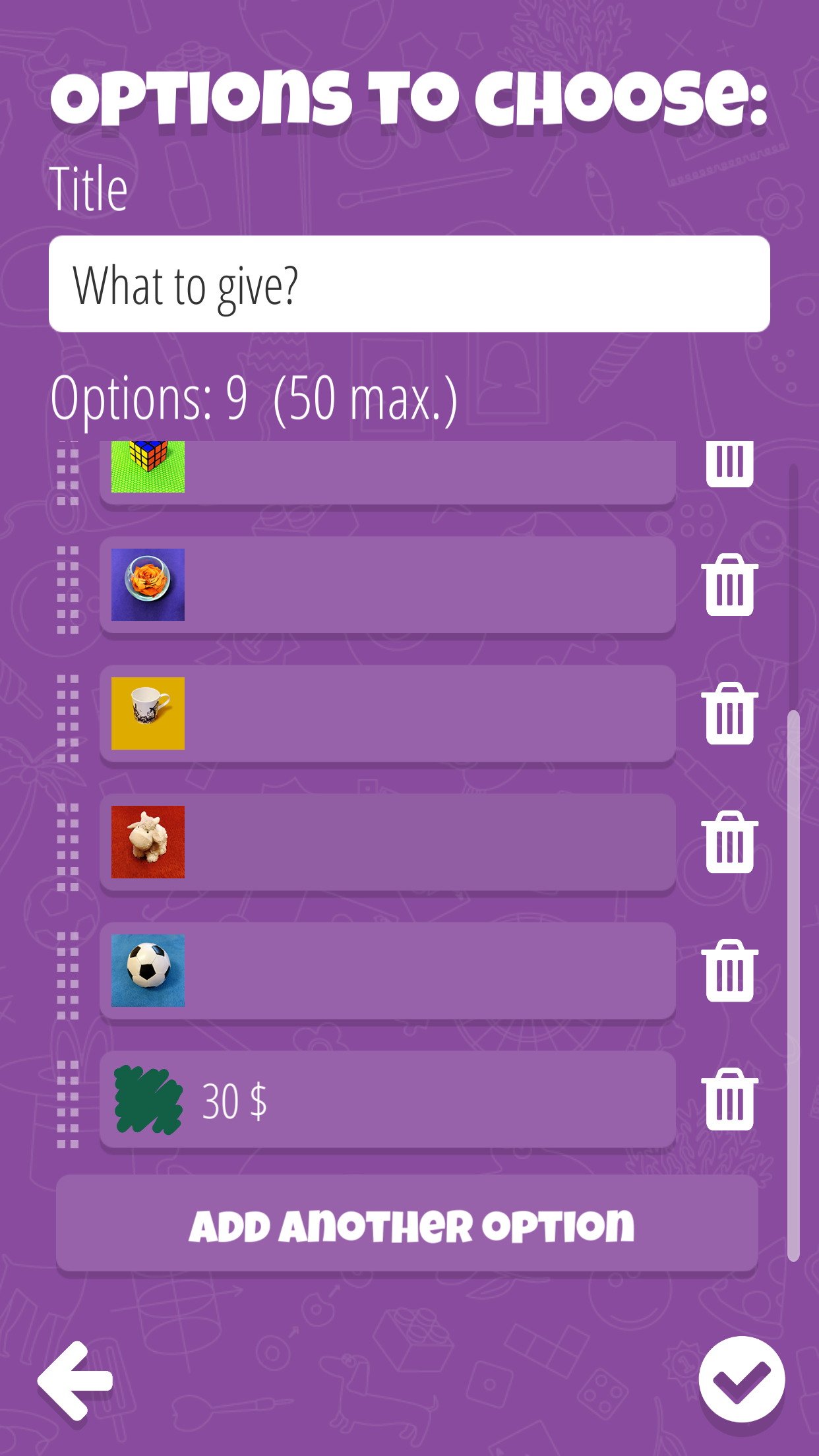Select the orange rose thumbnail
Screen dimensions: 819x1456
coord(147,584)
